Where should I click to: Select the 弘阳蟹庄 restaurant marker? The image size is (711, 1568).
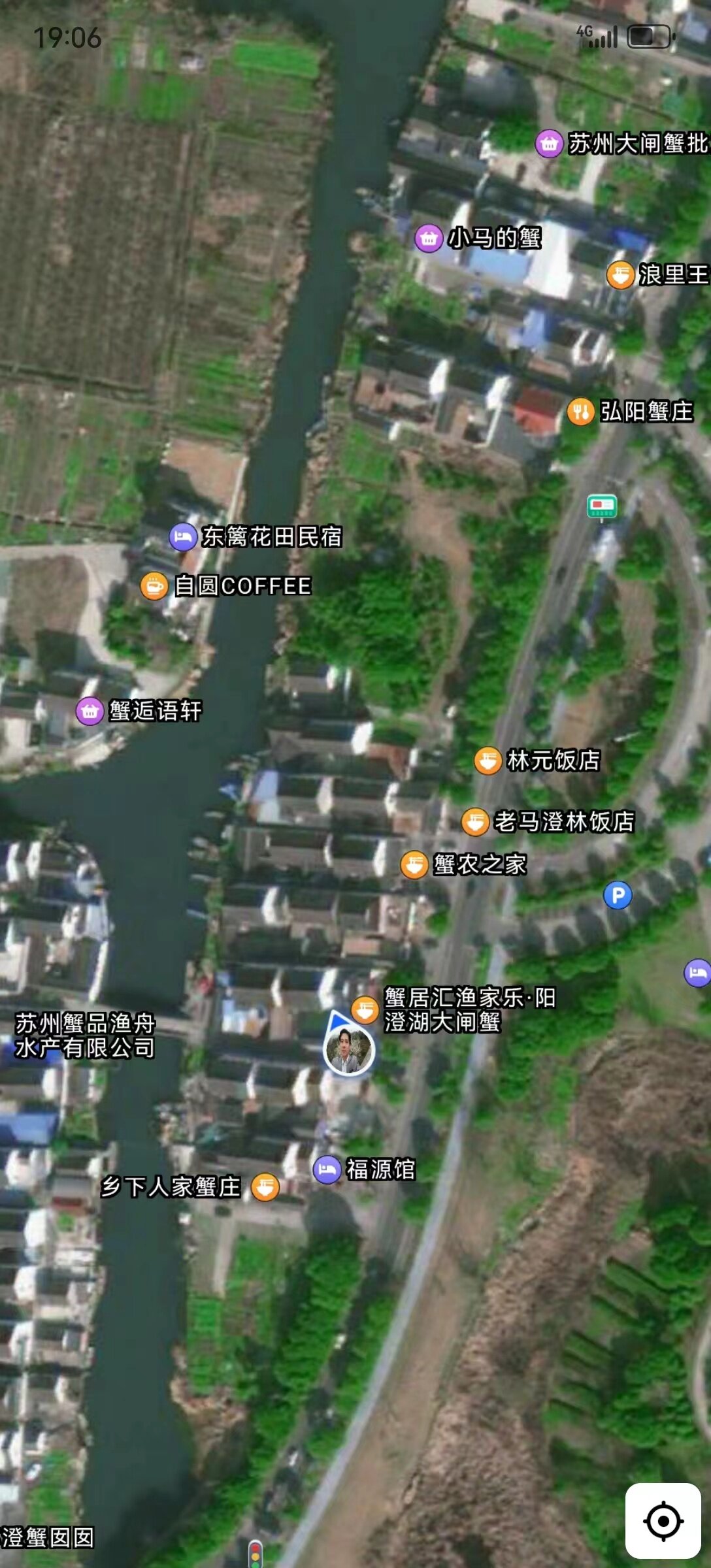pos(580,412)
